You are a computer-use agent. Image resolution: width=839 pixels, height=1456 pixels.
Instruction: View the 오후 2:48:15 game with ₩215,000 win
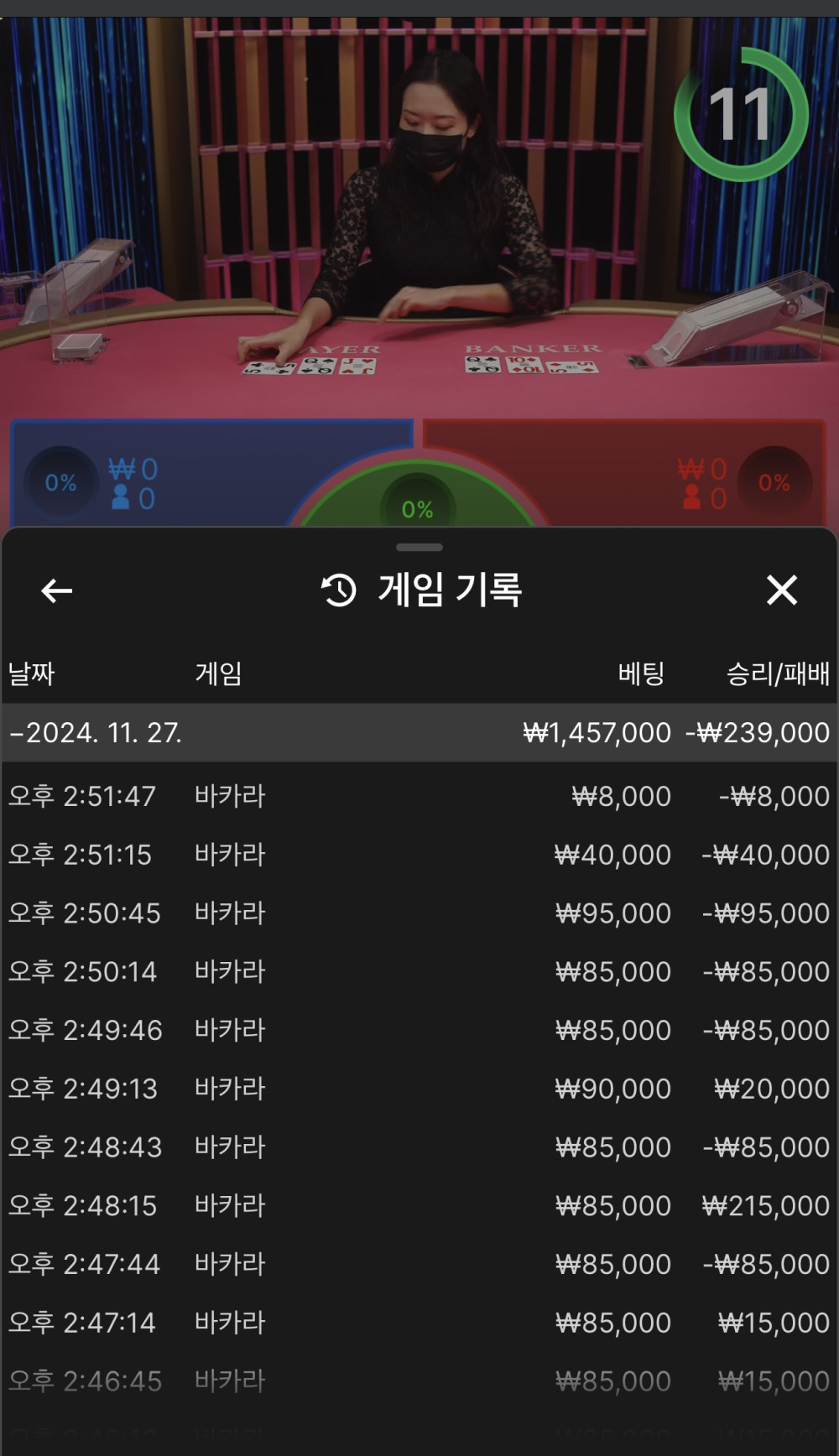pyautogui.click(x=419, y=1206)
